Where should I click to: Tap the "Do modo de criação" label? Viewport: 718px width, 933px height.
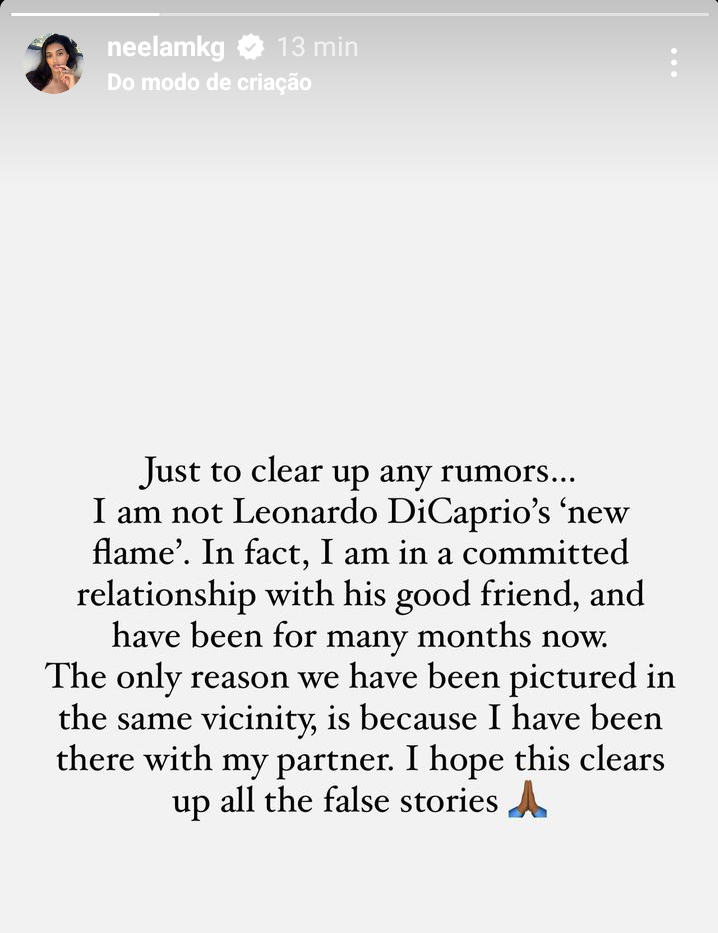(209, 82)
